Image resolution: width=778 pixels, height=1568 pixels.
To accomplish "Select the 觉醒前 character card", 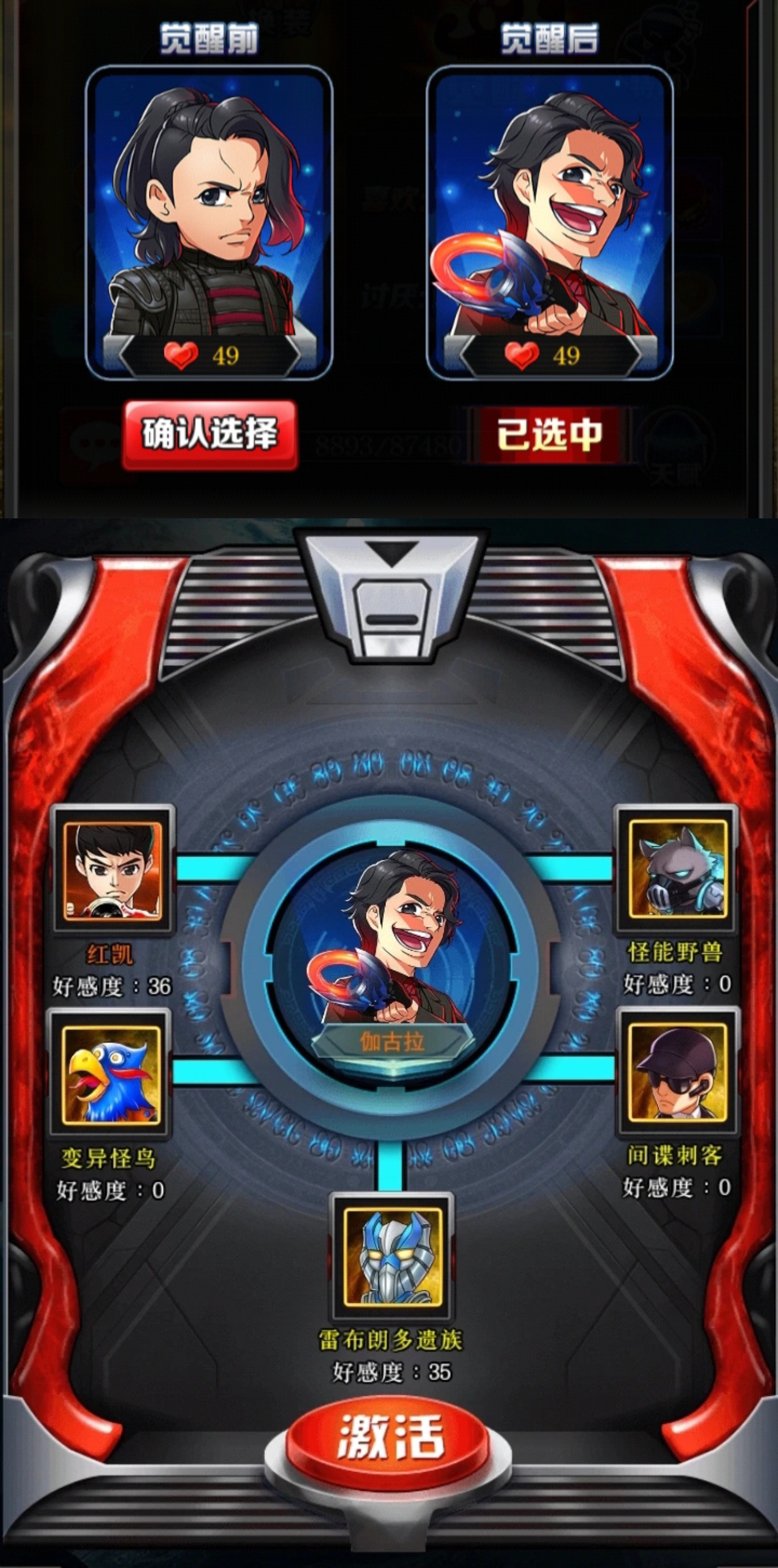I will 209,222.
